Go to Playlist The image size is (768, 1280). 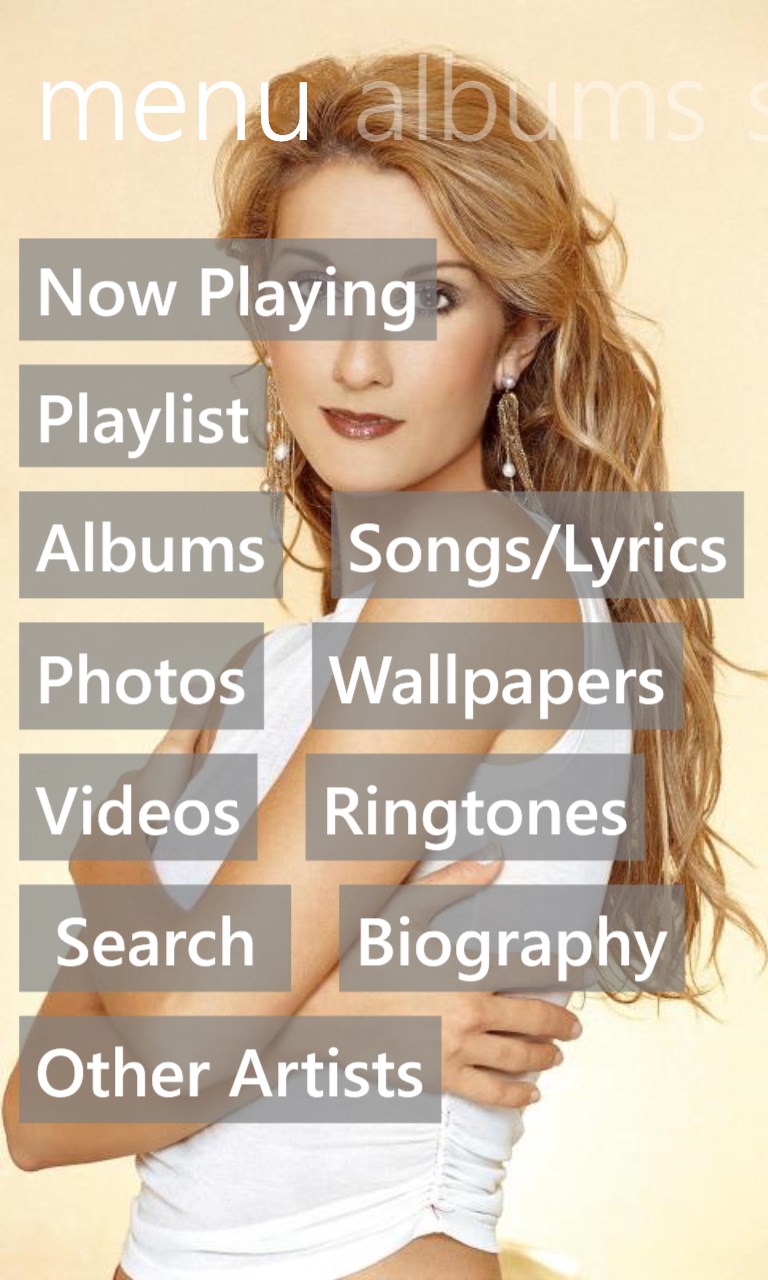point(143,416)
